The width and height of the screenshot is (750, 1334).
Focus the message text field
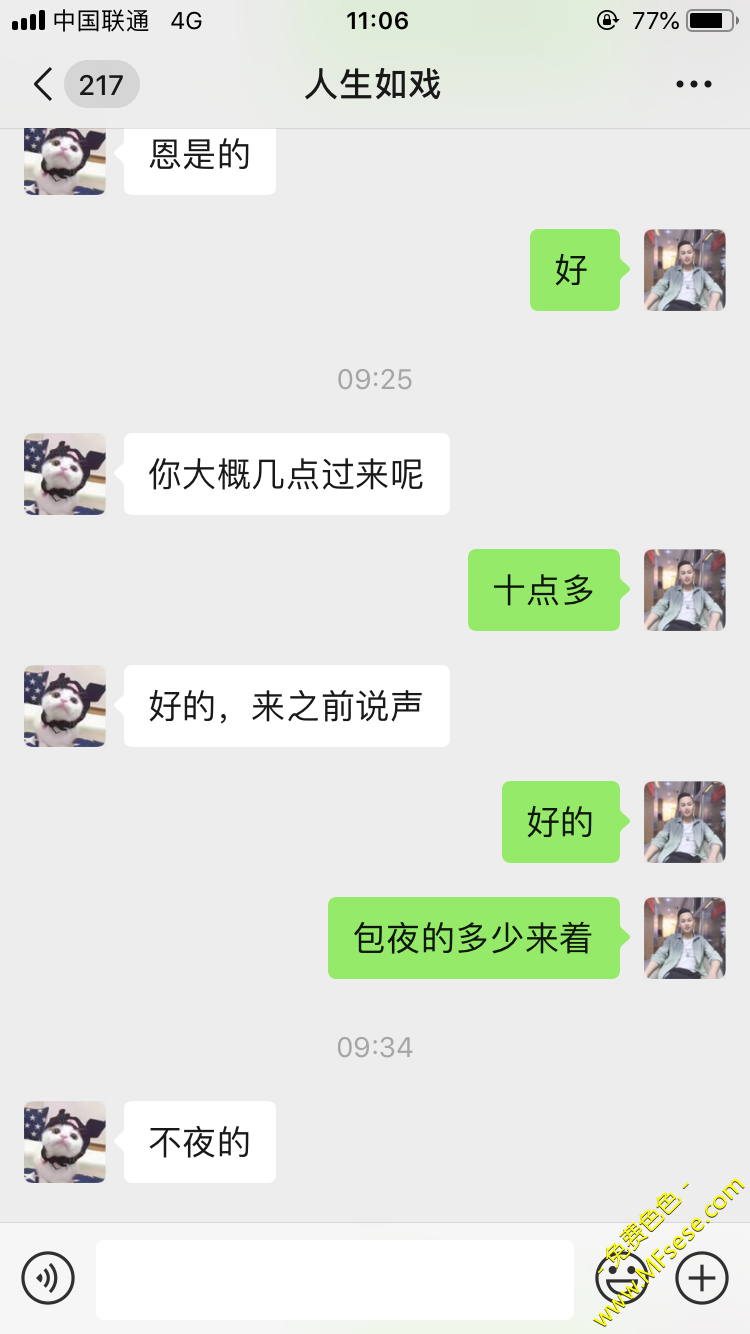[x=335, y=1279]
